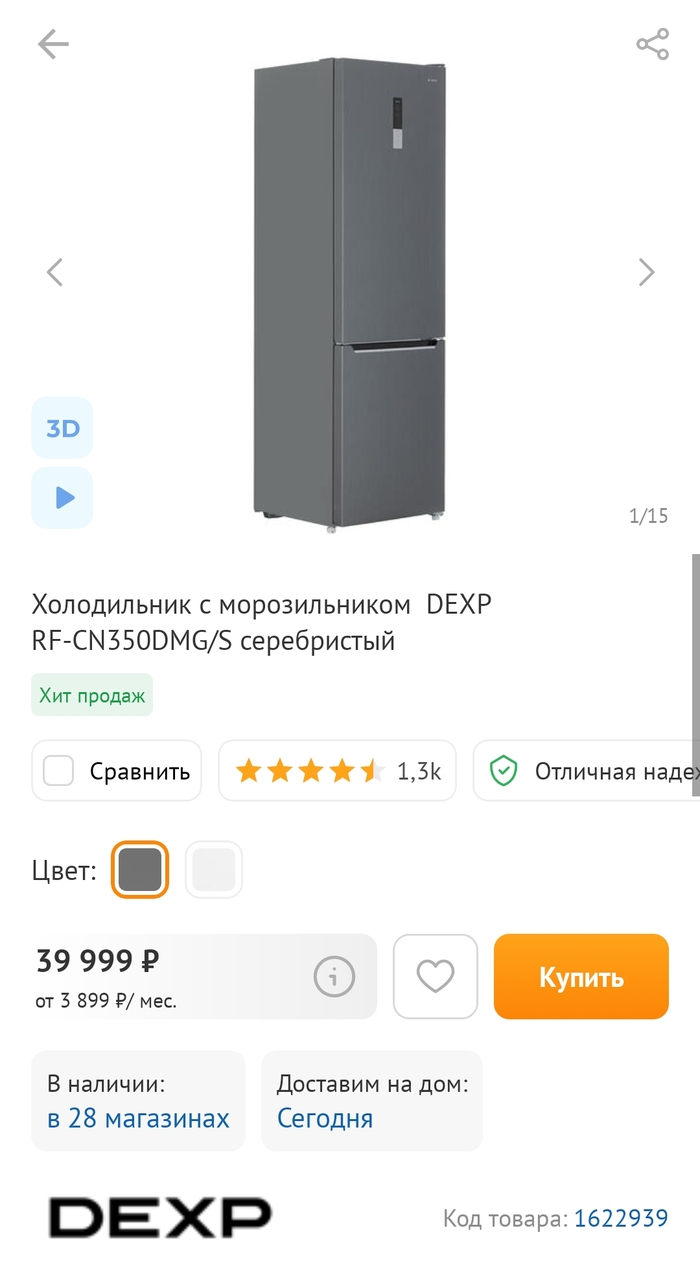Share this refrigerator listing
This screenshot has width=700, height=1274.
pyautogui.click(x=652, y=44)
